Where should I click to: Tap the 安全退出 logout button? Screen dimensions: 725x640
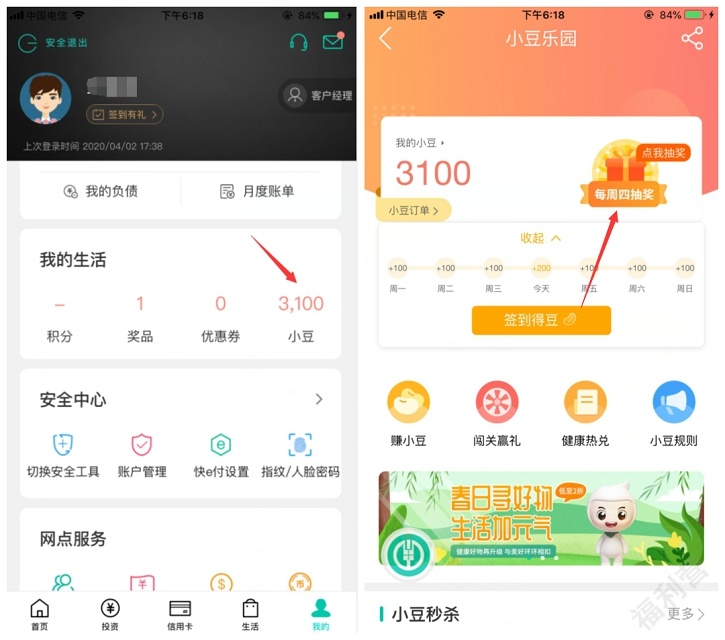coord(53,43)
